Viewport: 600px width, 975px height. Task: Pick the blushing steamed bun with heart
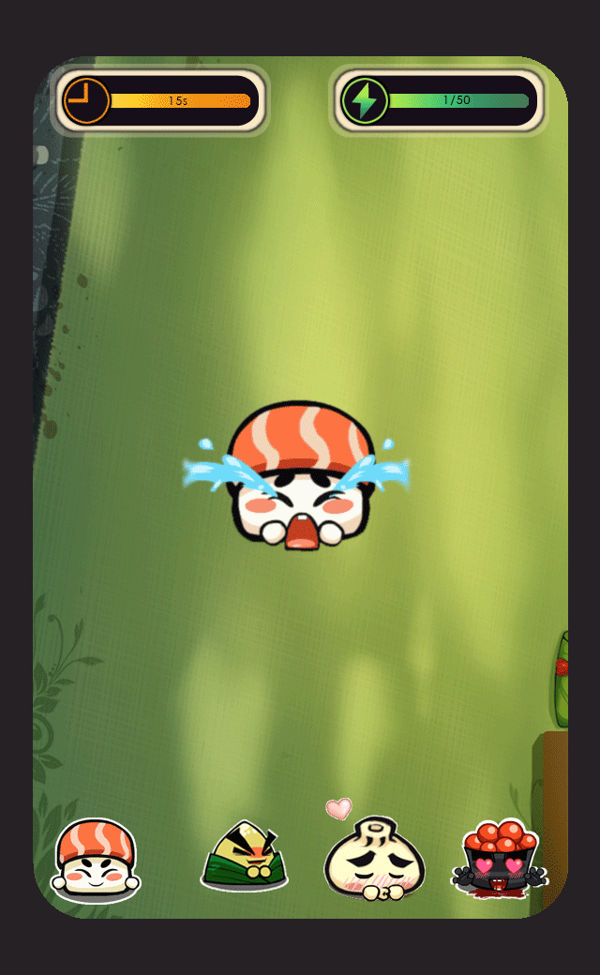[374, 857]
